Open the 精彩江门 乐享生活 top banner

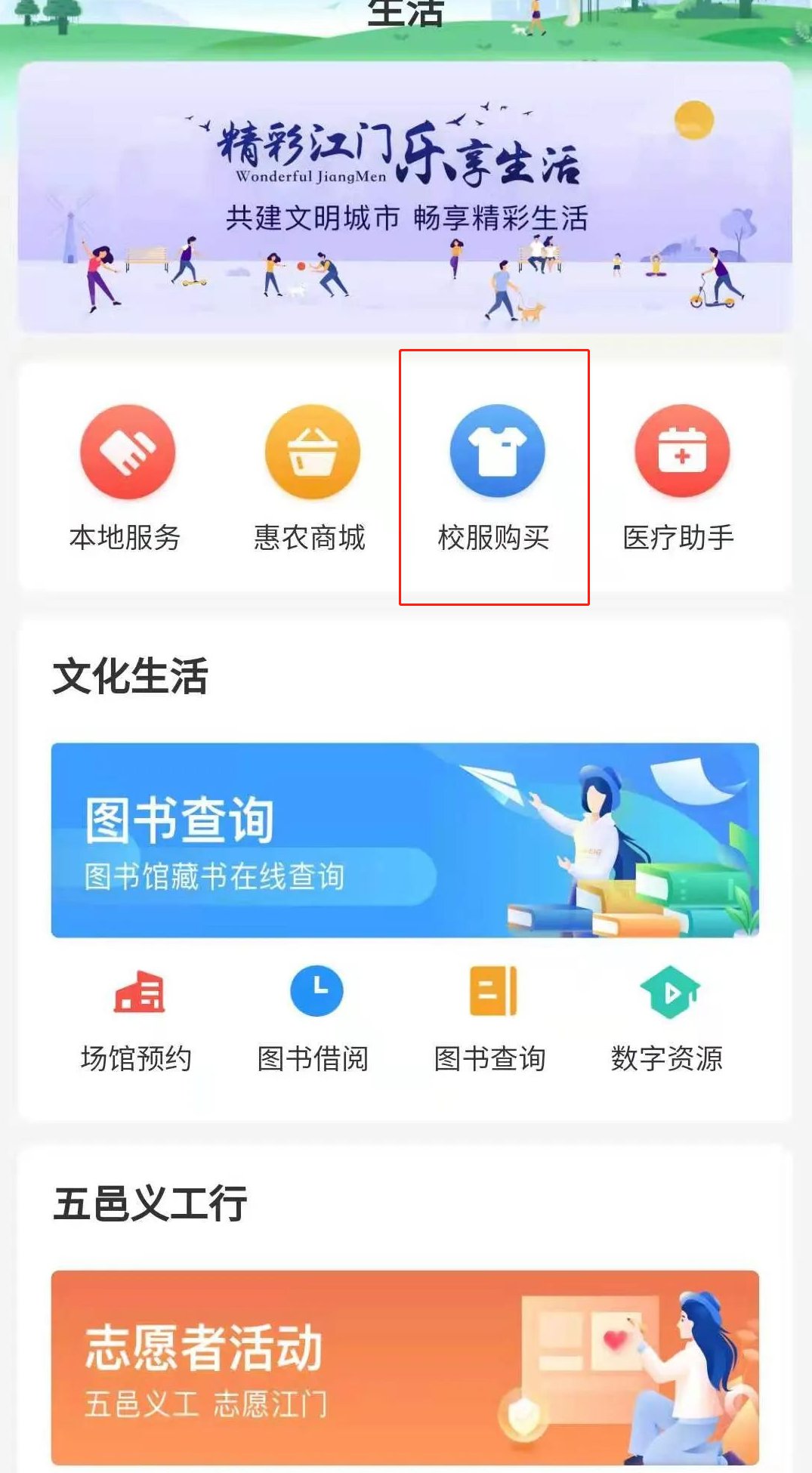tap(406, 198)
